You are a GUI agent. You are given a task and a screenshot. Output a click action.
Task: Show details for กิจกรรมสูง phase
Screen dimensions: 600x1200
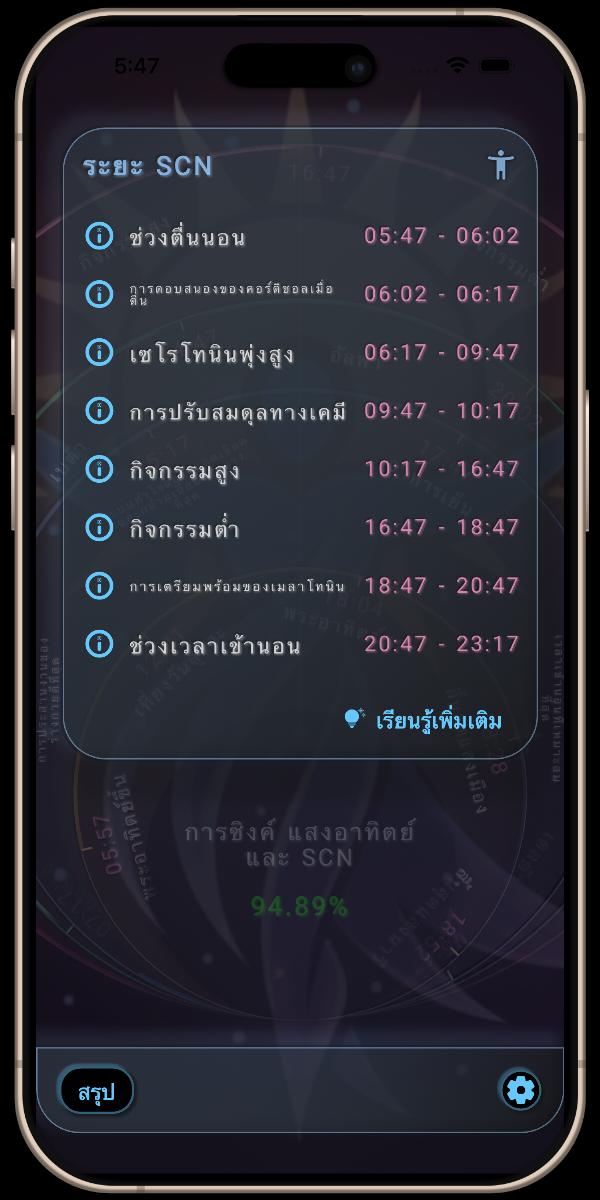pyautogui.click(x=99, y=468)
